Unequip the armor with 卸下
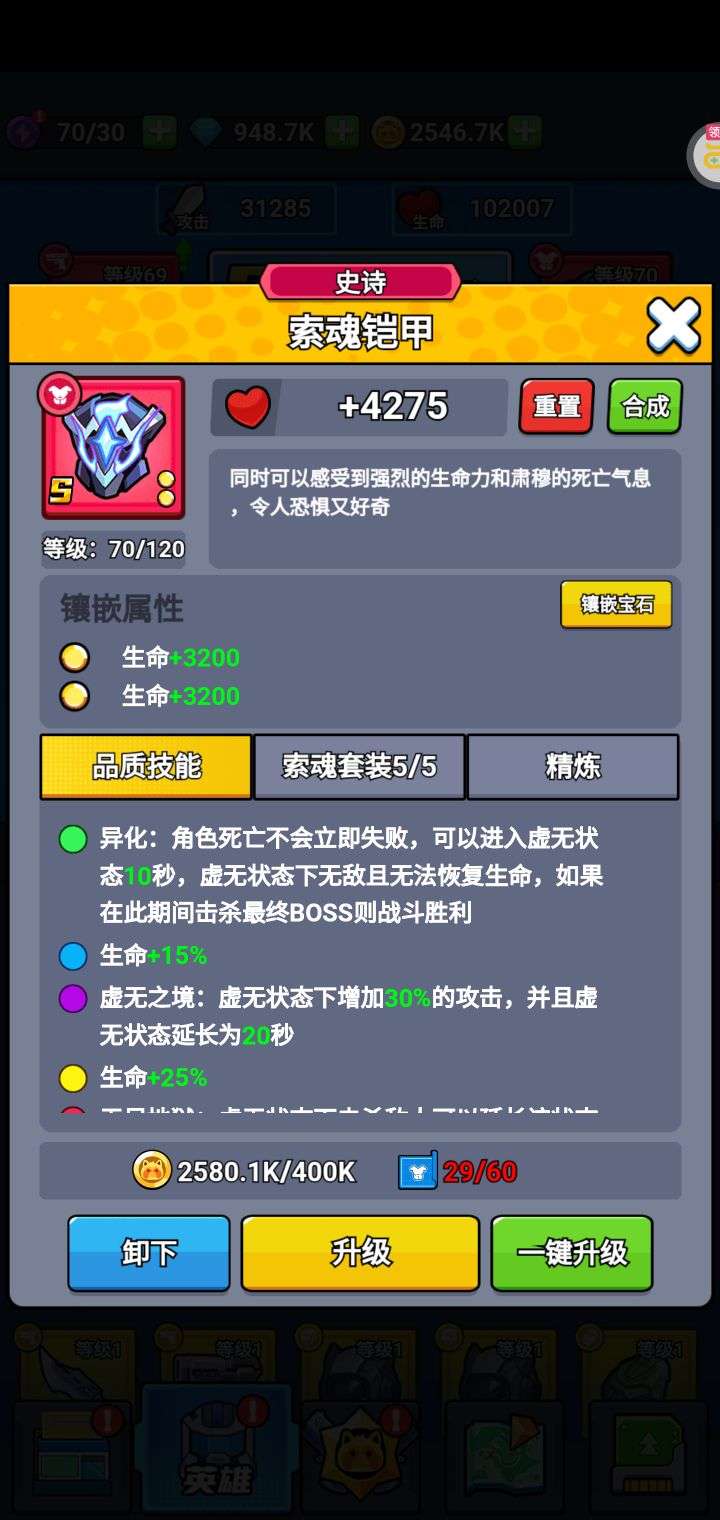The image size is (720, 1520). click(x=149, y=1253)
